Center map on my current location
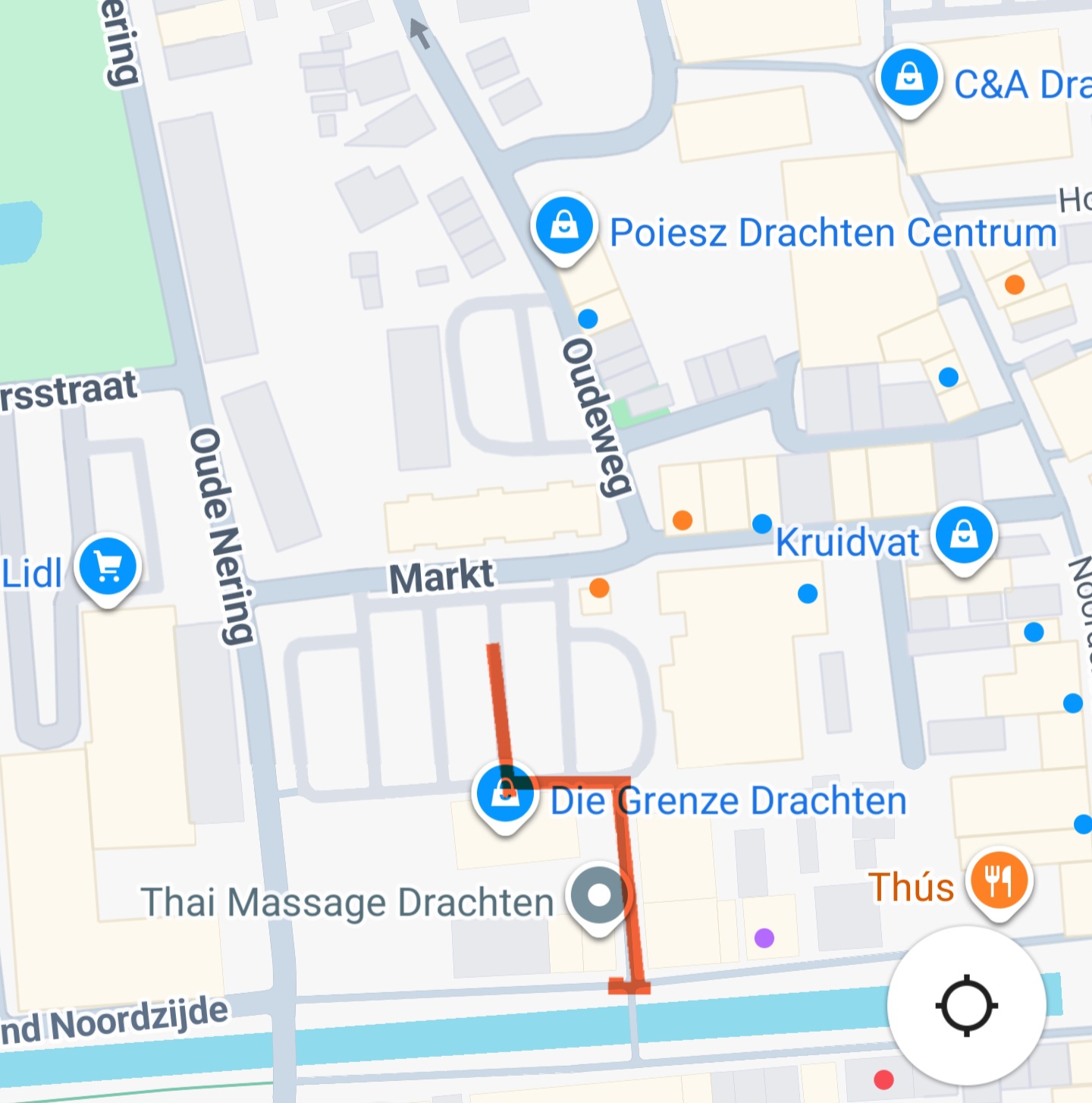 click(966, 1005)
